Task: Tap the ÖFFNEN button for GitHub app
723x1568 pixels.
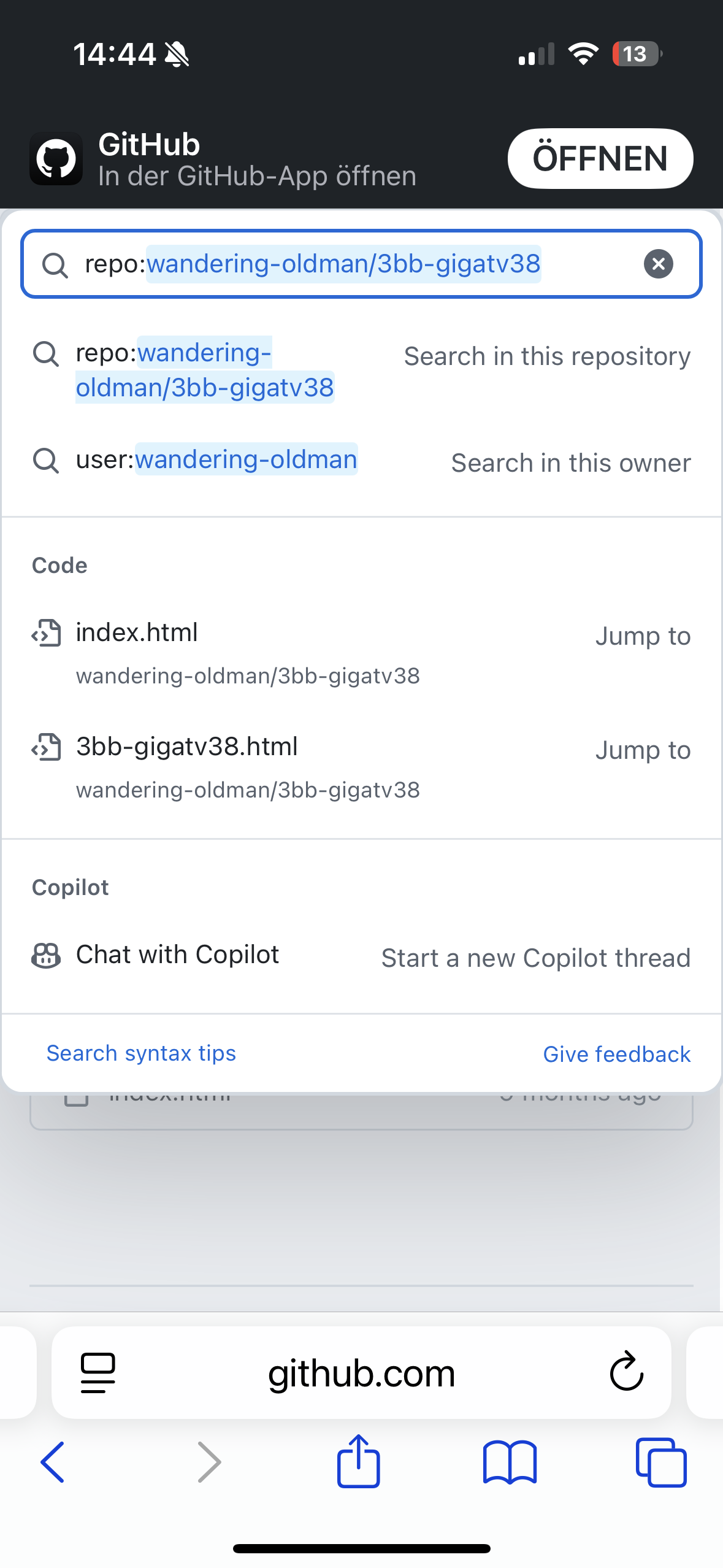Action: pos(600,158)
